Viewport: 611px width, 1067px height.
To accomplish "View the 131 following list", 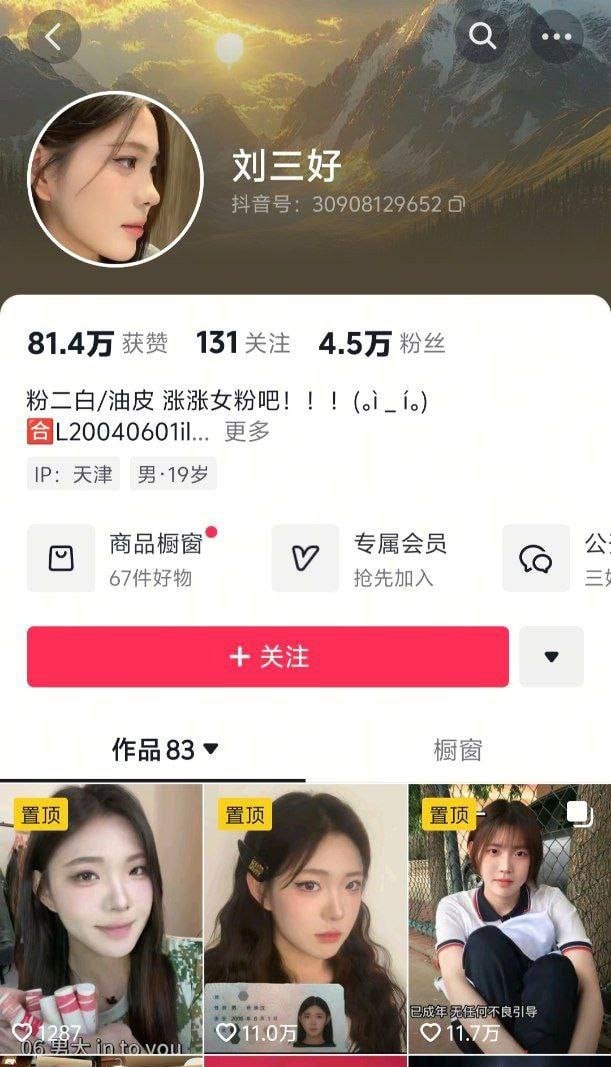I will click(243, 343).
